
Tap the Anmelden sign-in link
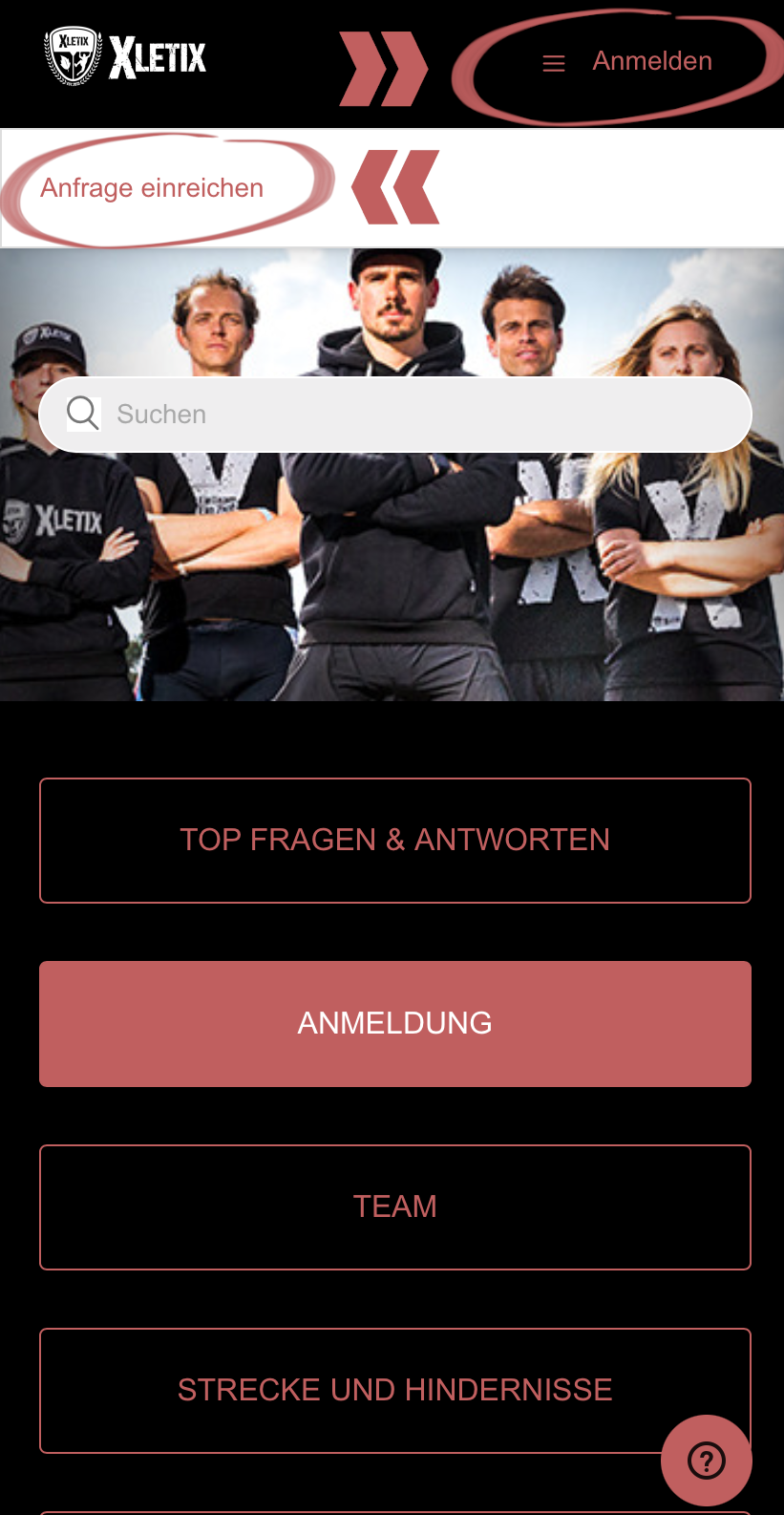(x=652, y=61)
